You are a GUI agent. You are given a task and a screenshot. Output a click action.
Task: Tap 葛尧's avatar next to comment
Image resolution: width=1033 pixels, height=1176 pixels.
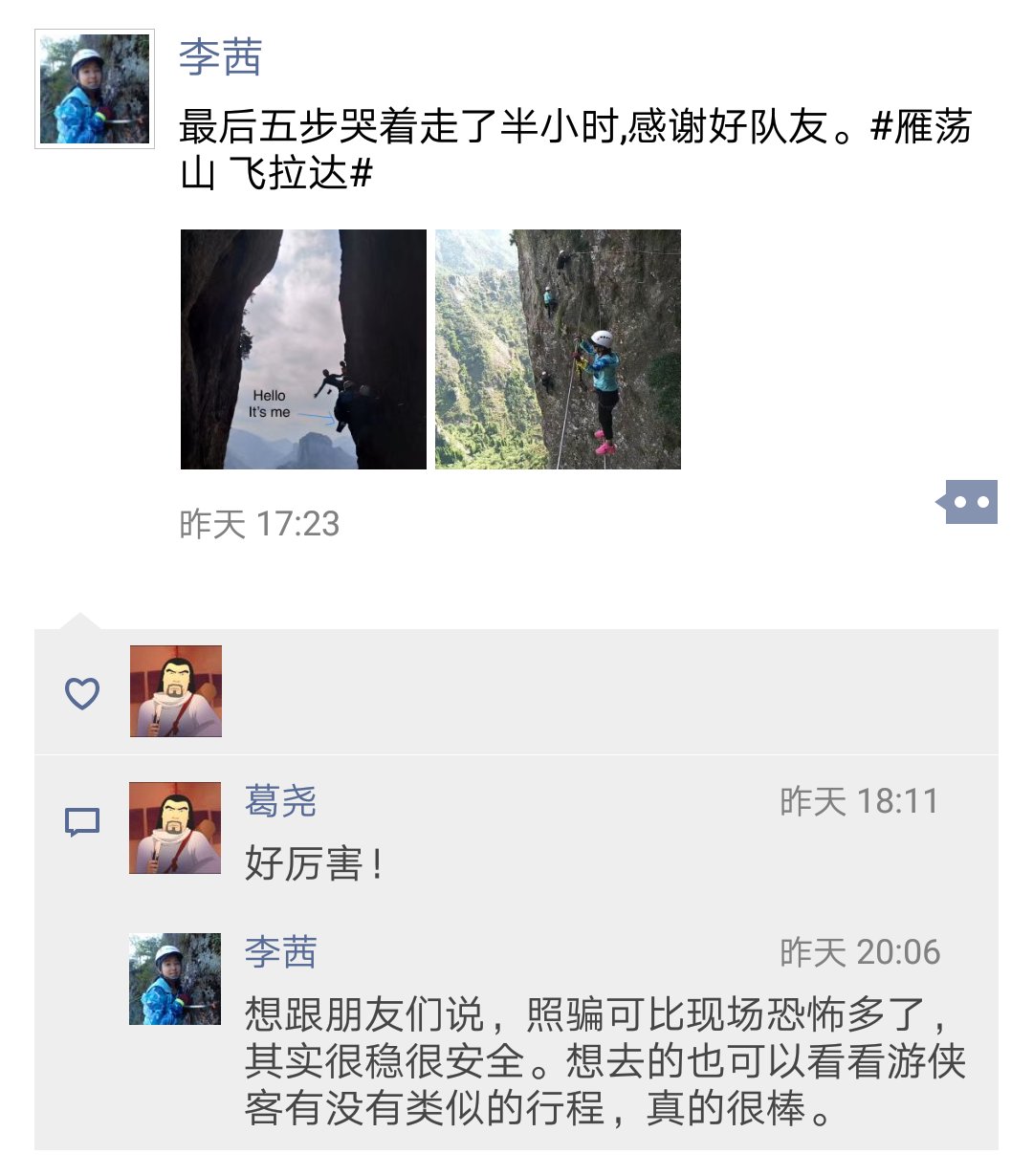175,828
